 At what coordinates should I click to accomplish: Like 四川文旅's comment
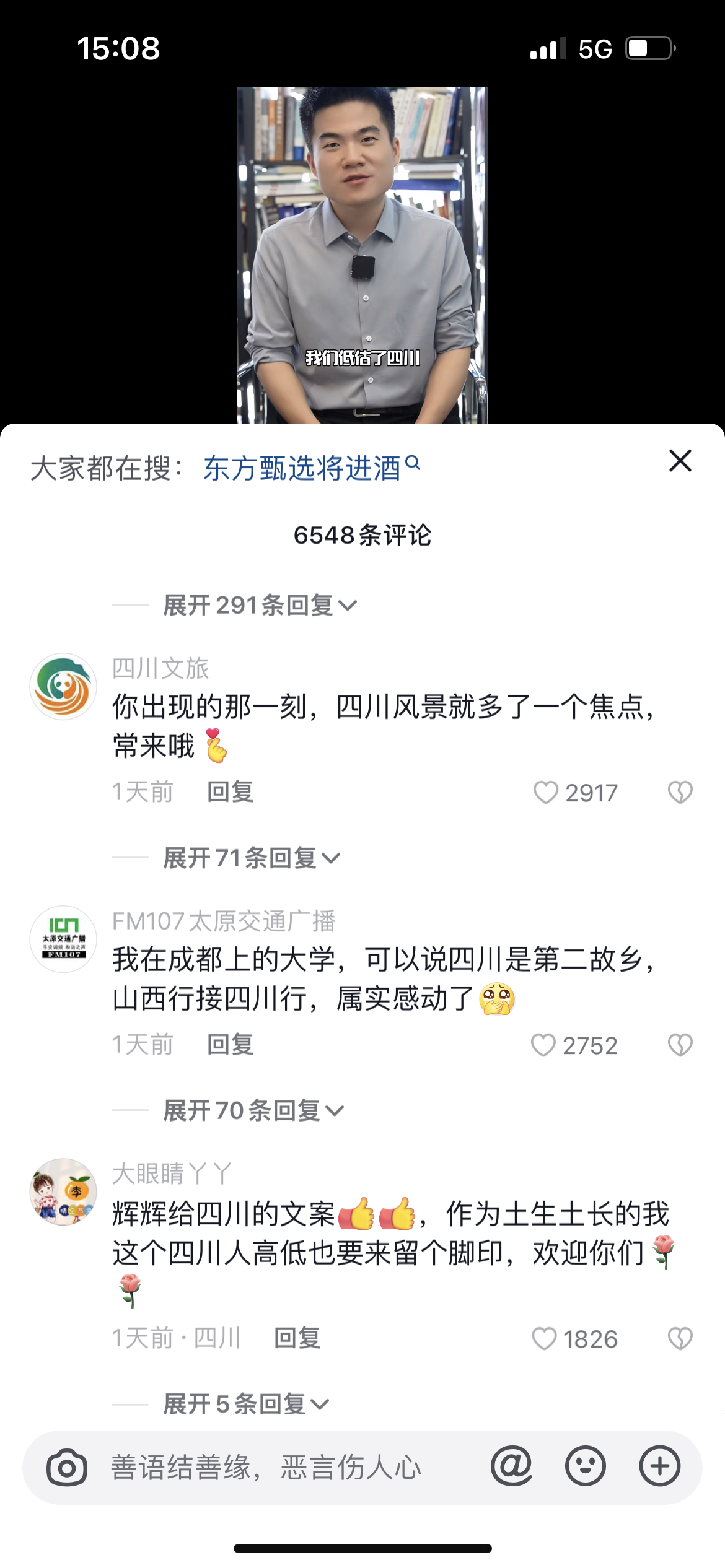(546, 792)
